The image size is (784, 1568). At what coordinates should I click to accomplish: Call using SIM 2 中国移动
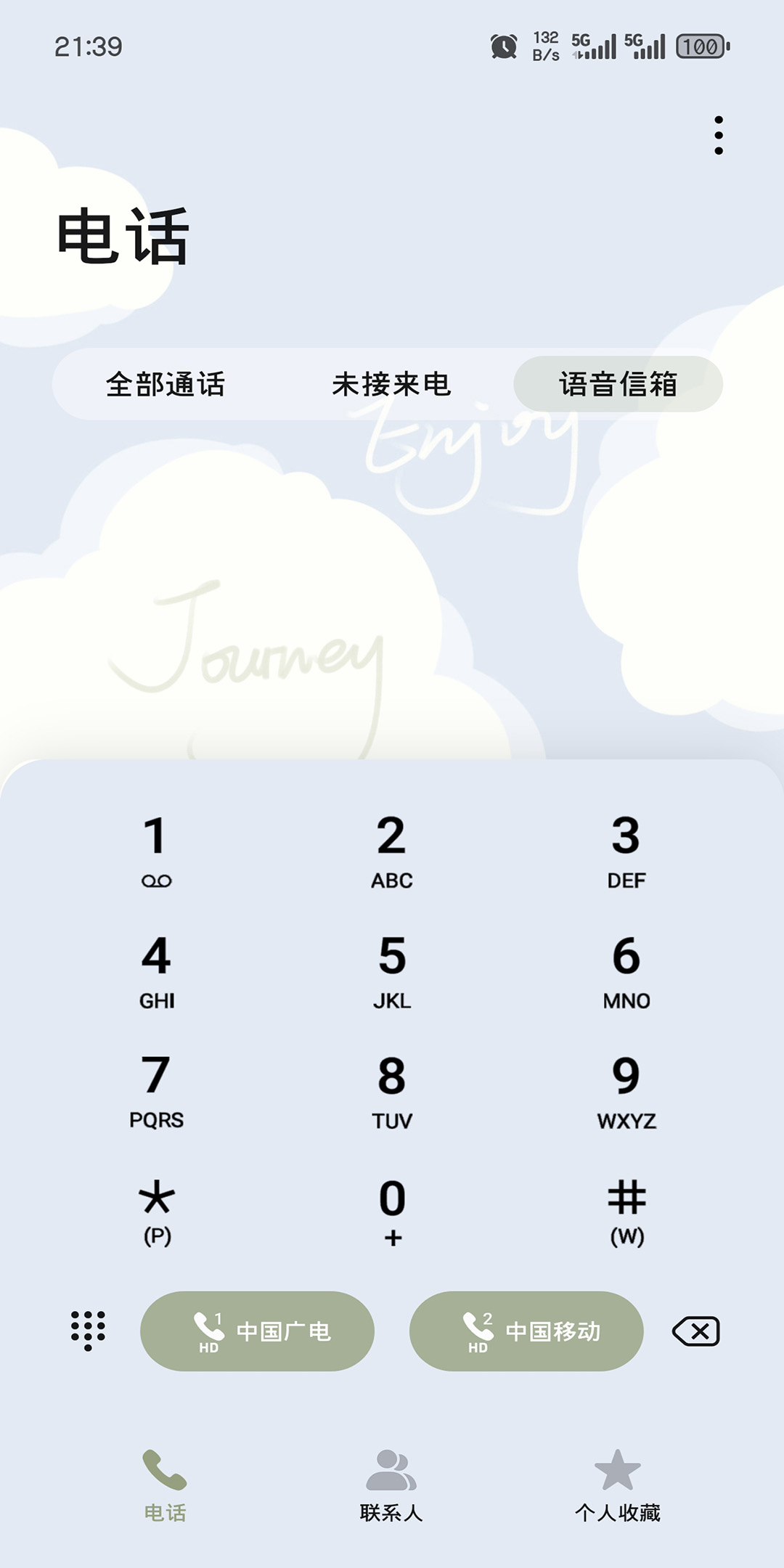click(x=526, y=1331)
